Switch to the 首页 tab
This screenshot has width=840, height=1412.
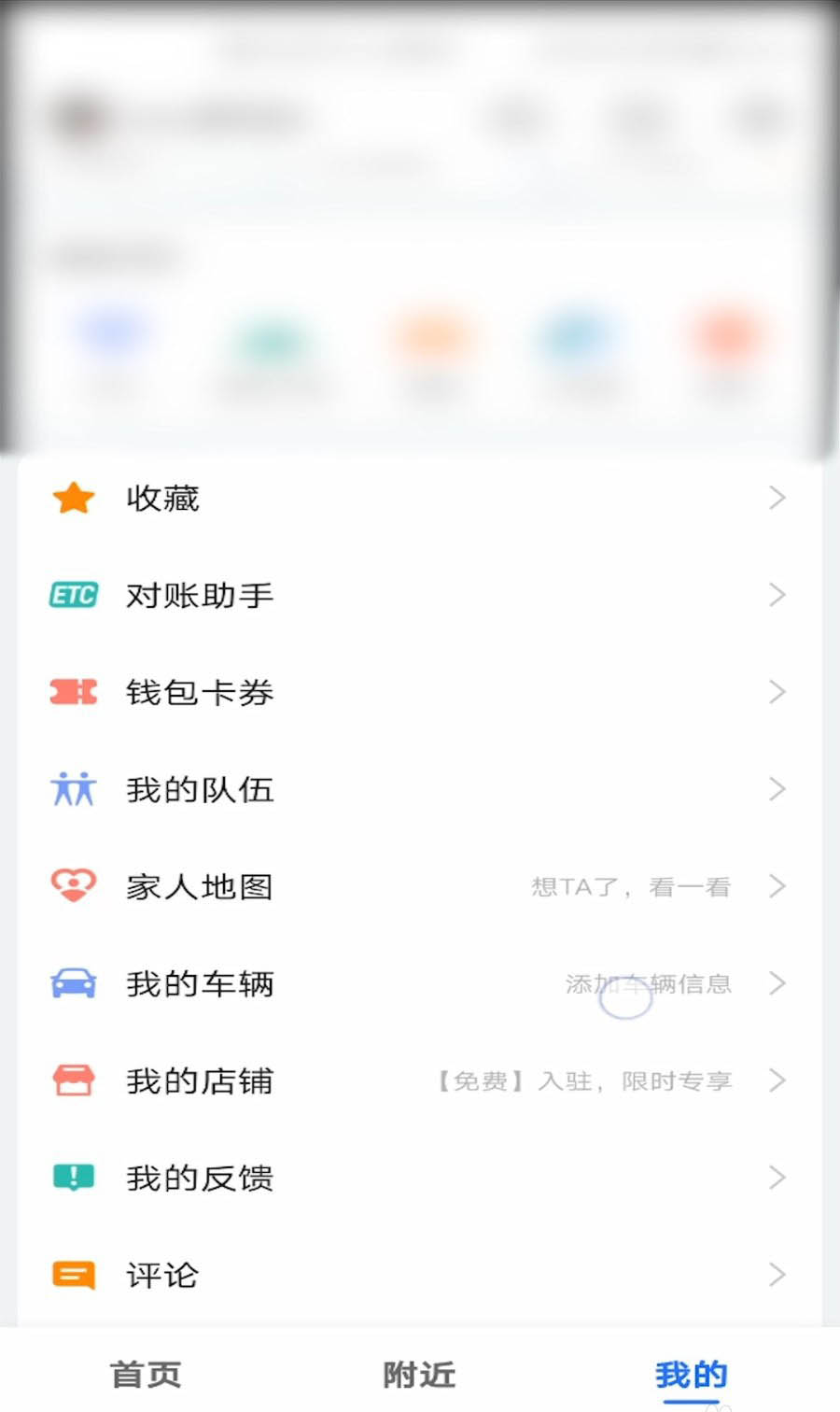pos(146,1375)
